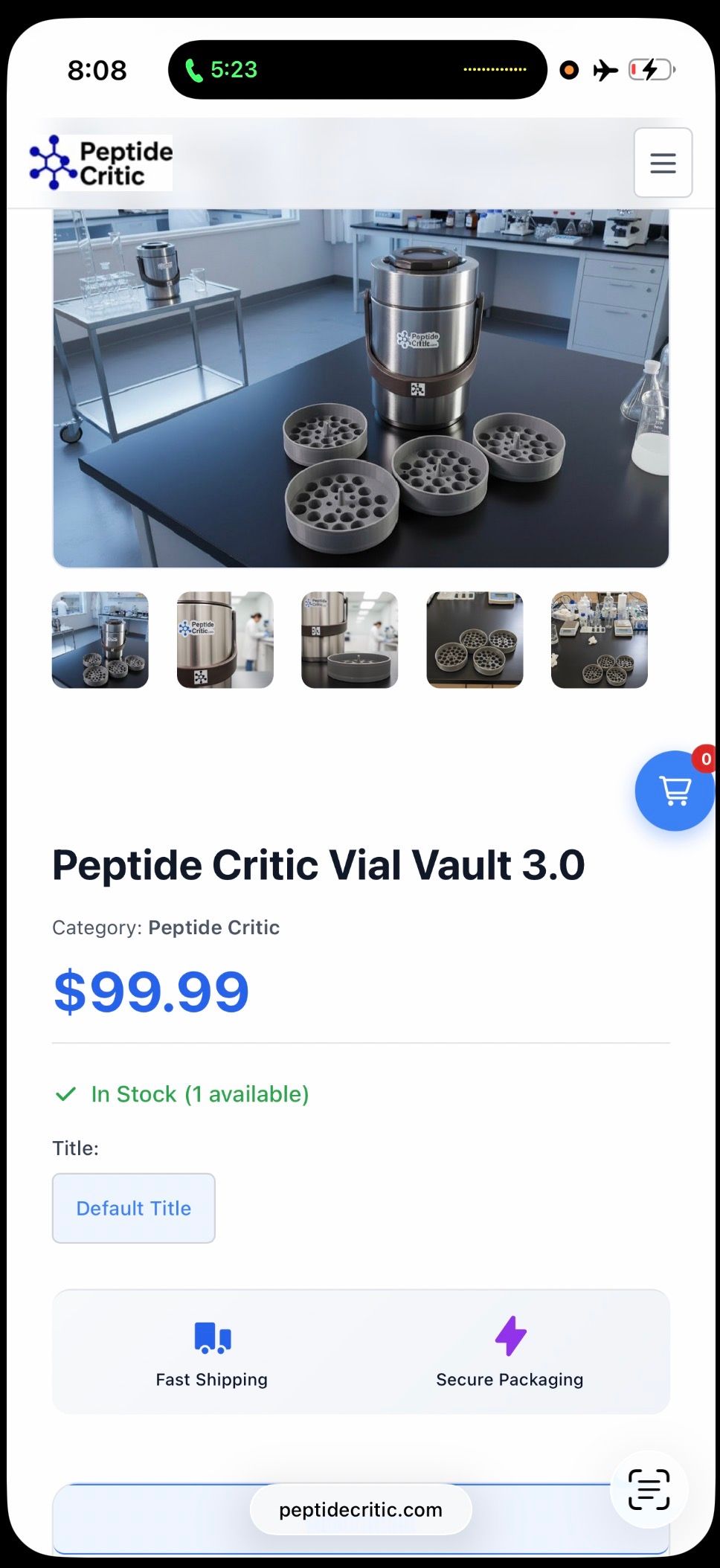
Task: Open fourth thumbnail of four trays on table
Action: pos(475,640)
